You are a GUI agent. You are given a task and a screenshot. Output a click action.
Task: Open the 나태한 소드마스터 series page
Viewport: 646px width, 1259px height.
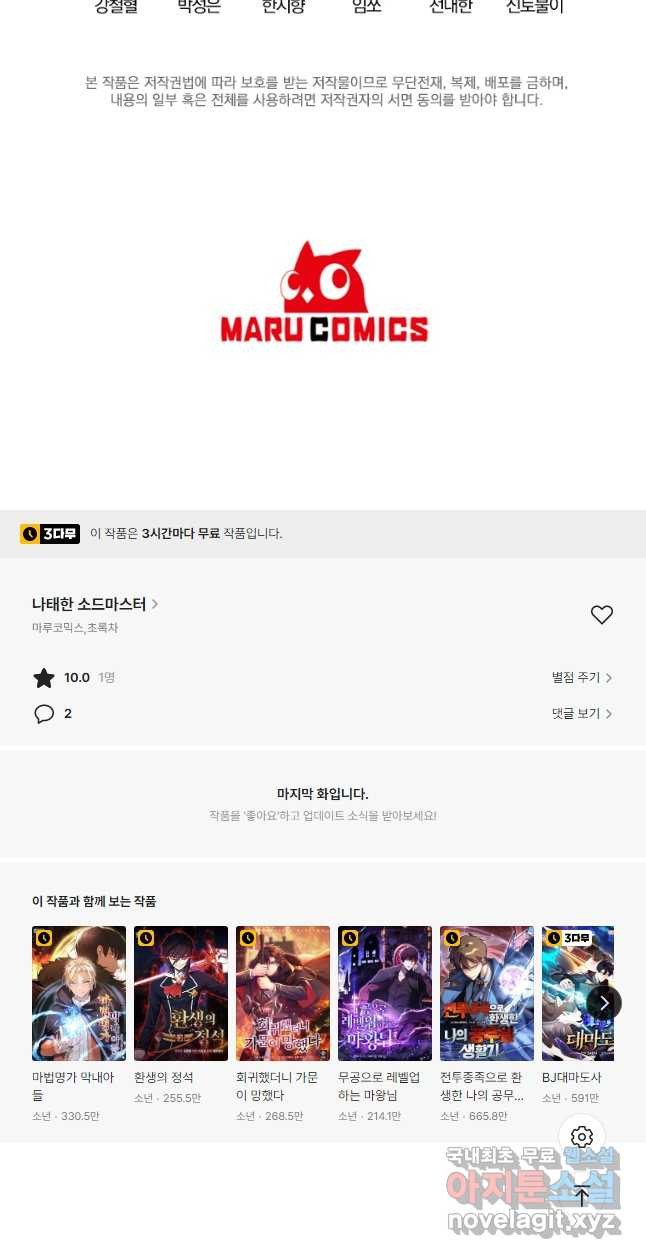pos(95,604)
